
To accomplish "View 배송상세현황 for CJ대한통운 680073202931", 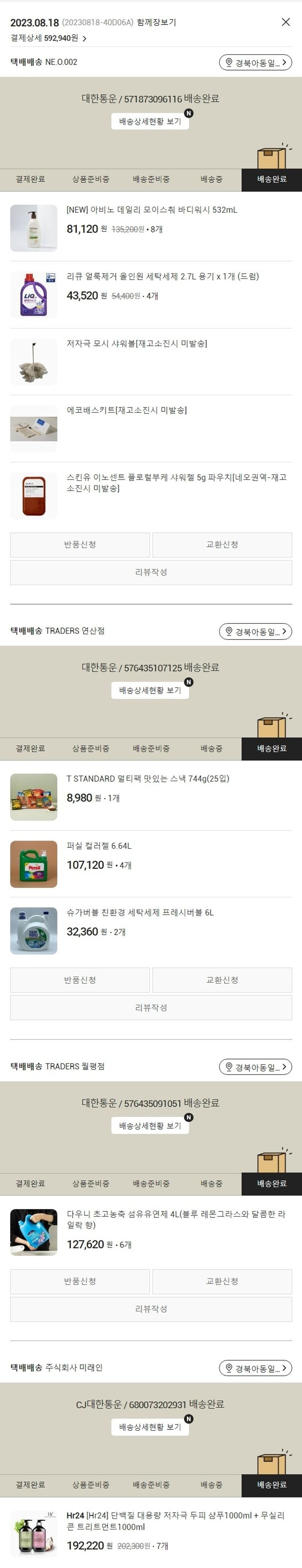I will pos(150,1427).
